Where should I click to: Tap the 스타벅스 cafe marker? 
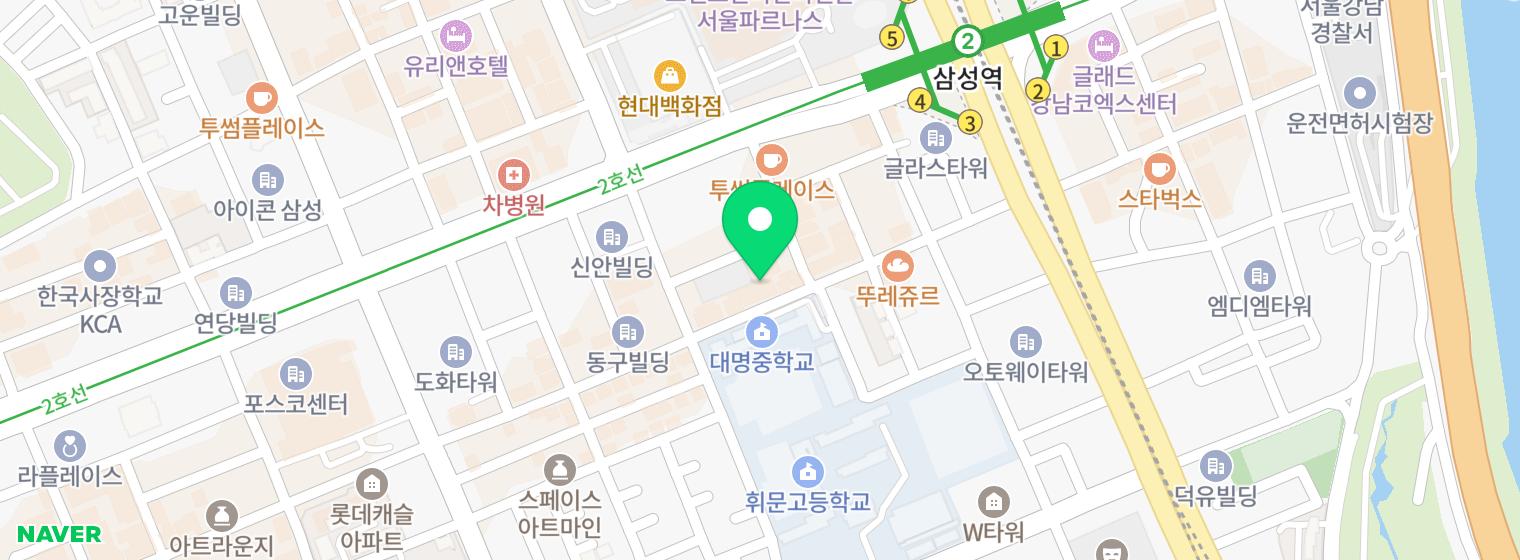click(1159, 168)
